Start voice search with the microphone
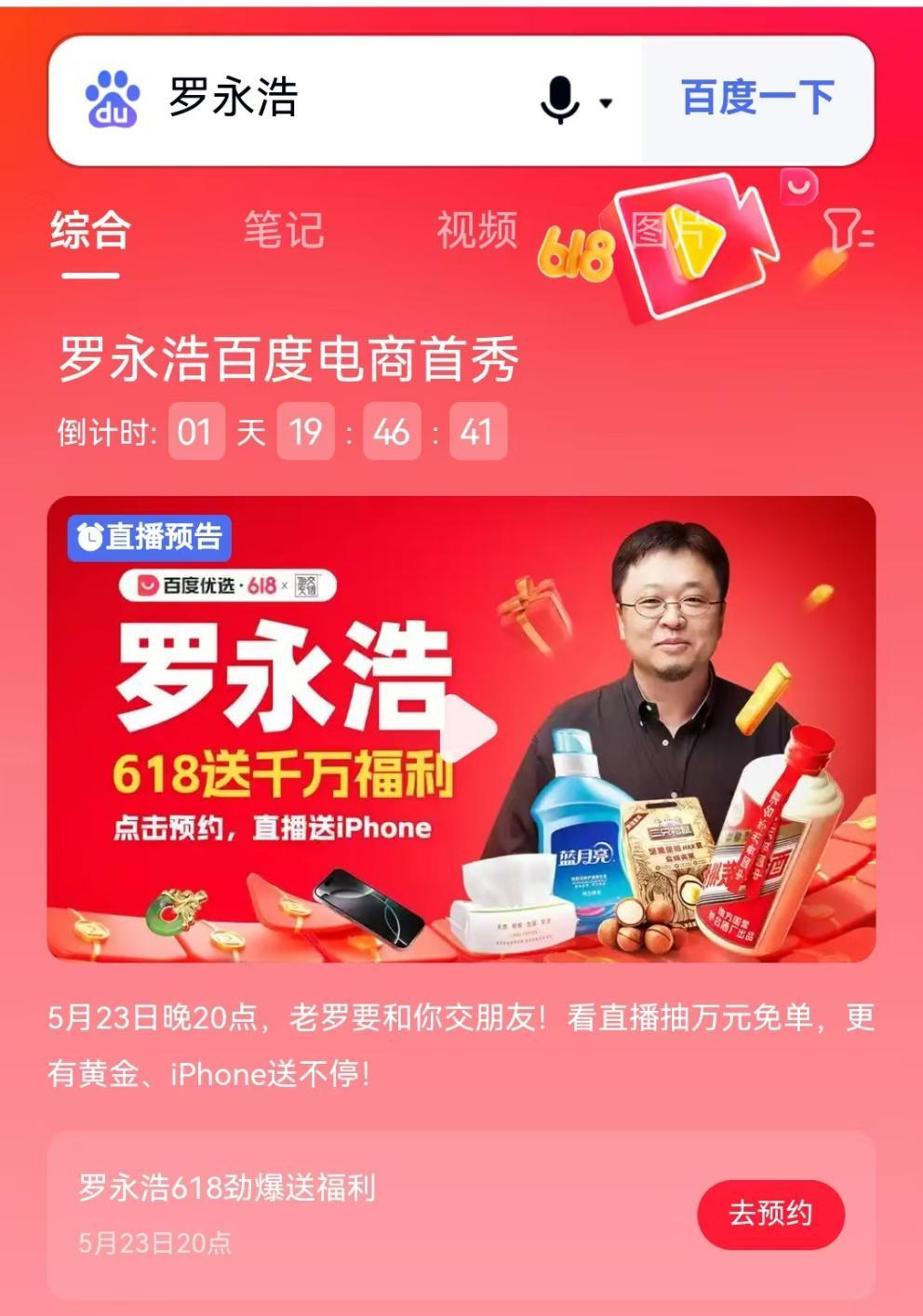 click(560, 100)
